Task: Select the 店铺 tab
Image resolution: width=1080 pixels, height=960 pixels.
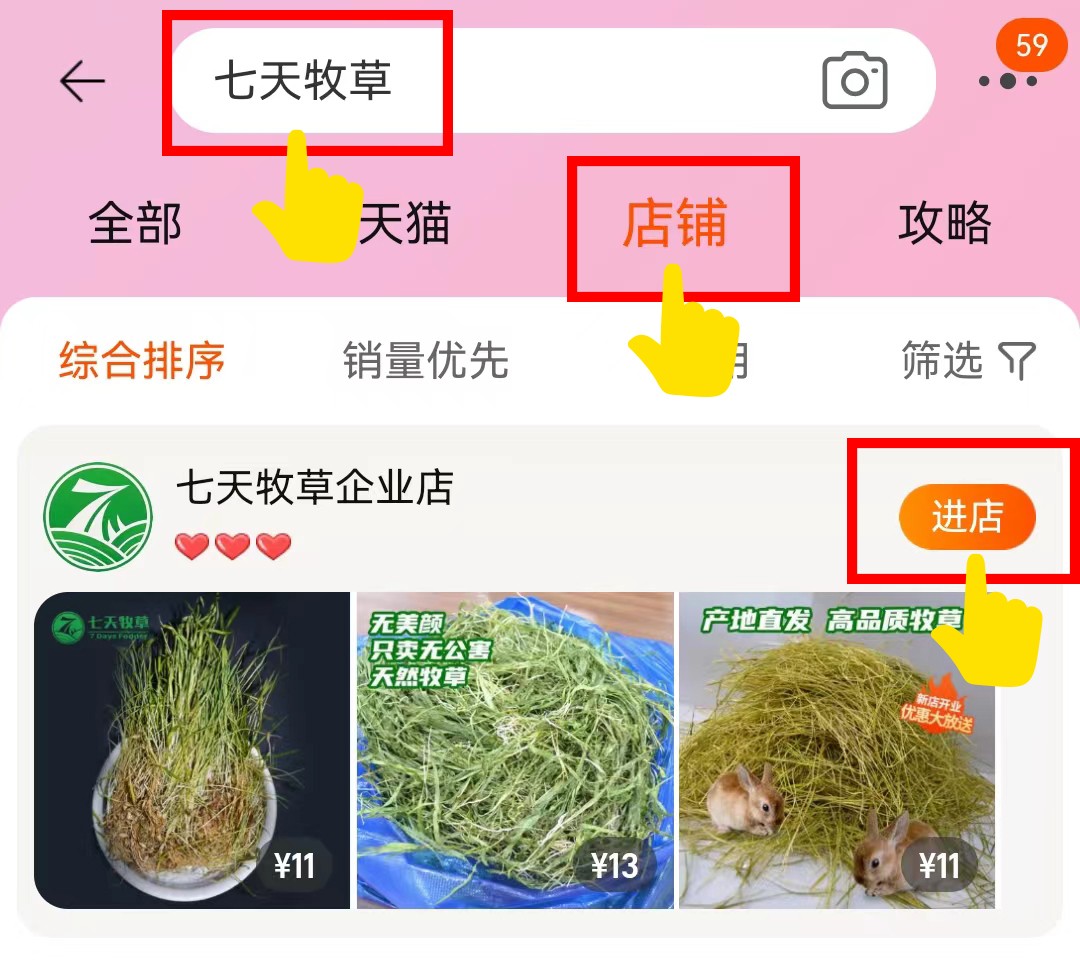Action: (675, 223)
